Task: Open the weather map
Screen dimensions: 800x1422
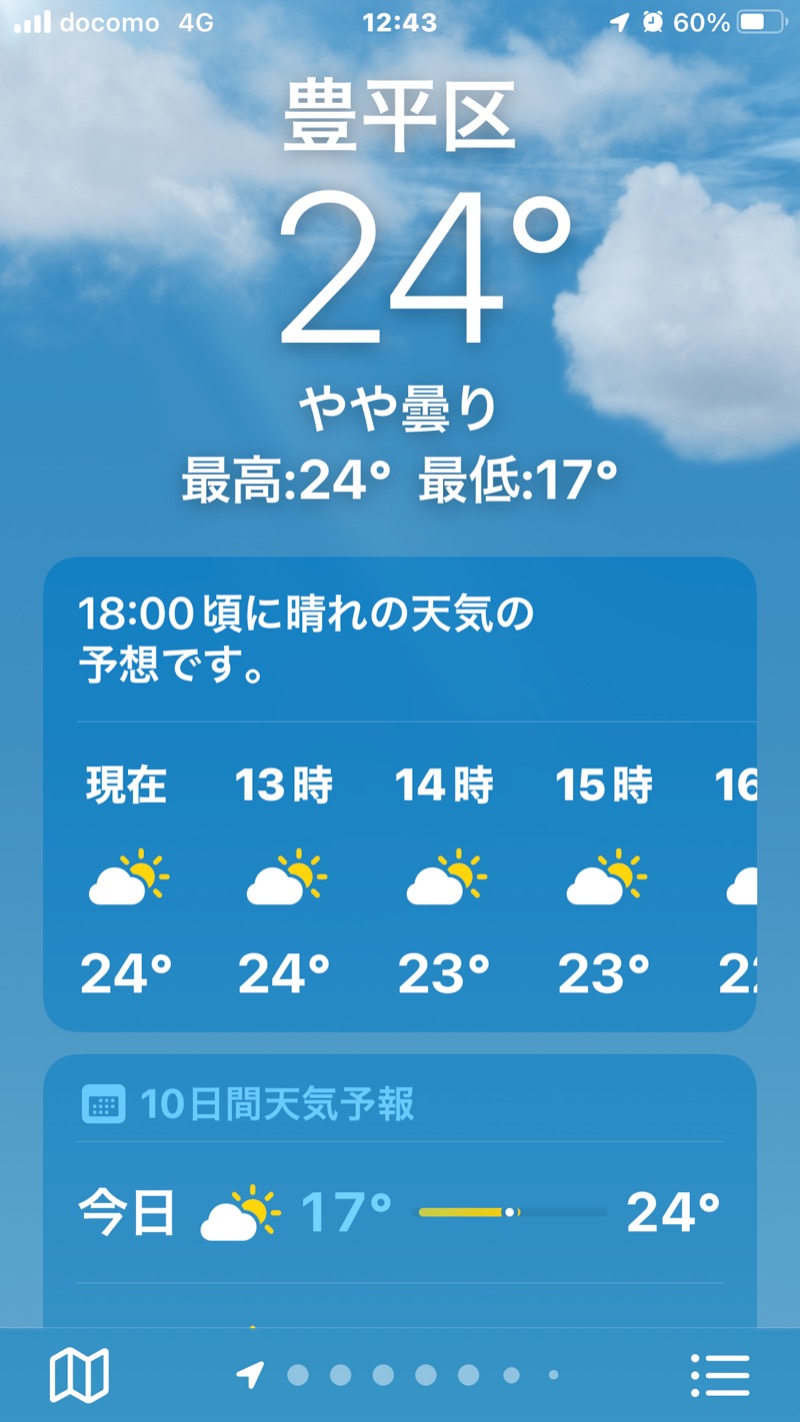Action: (x=79, y=1375)
